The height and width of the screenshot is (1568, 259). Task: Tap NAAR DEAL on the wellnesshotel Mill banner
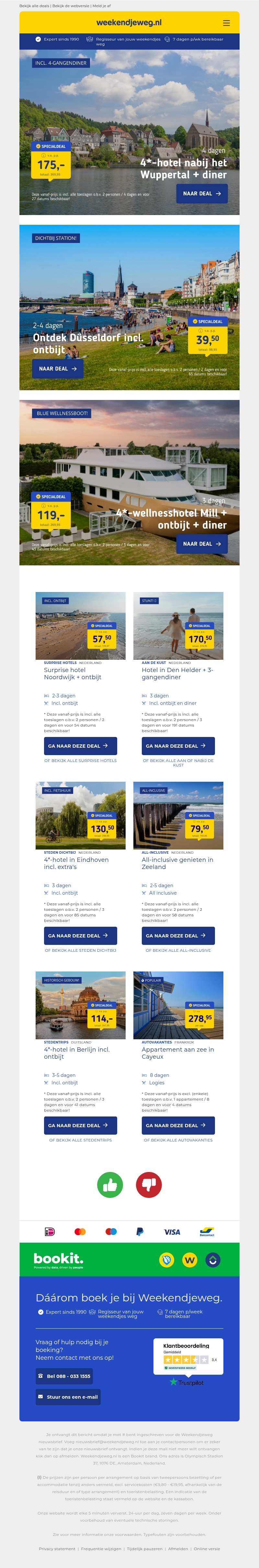pos(202,544)
